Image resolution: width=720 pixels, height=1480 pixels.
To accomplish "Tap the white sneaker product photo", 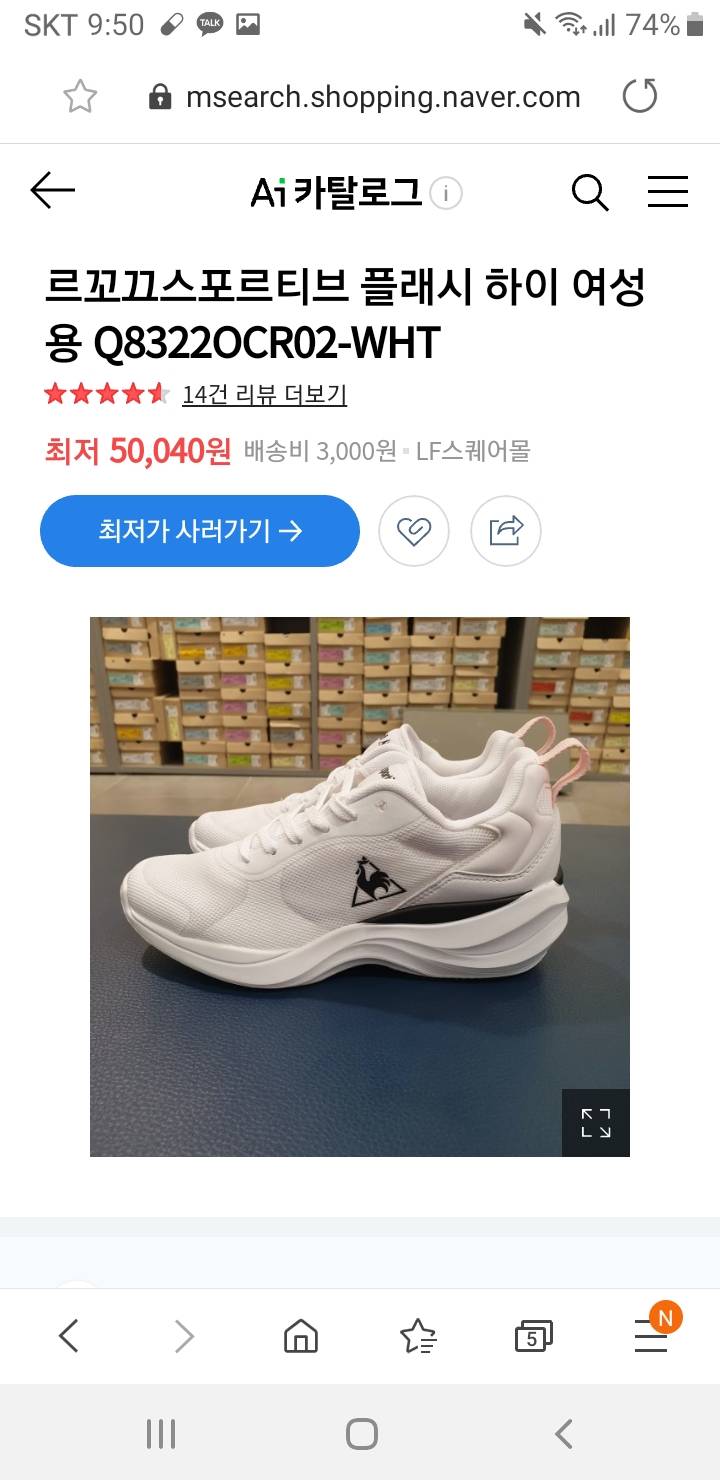I will [x=360, y=887].
